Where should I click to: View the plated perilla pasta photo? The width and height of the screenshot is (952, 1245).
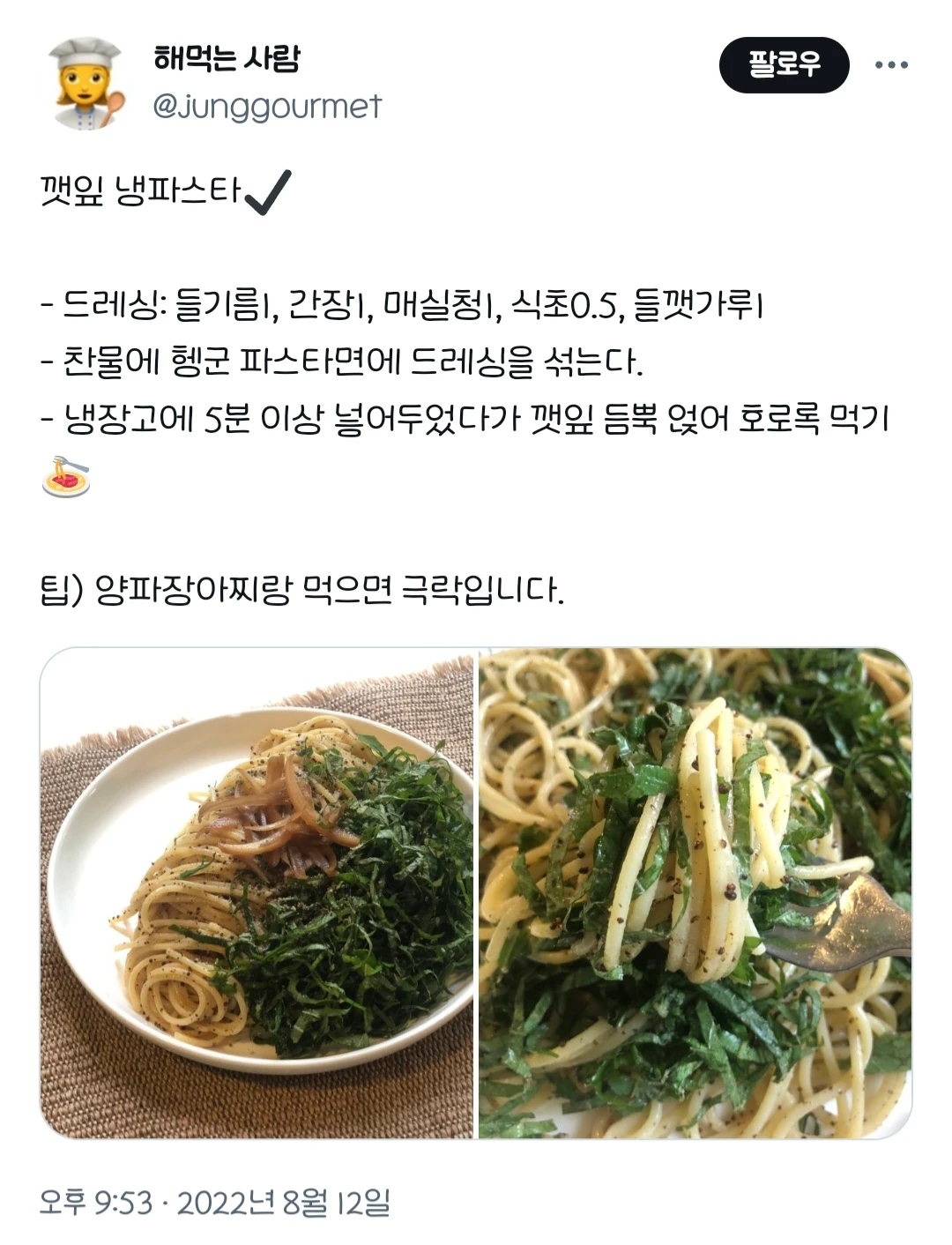click(x=257, y=893)
